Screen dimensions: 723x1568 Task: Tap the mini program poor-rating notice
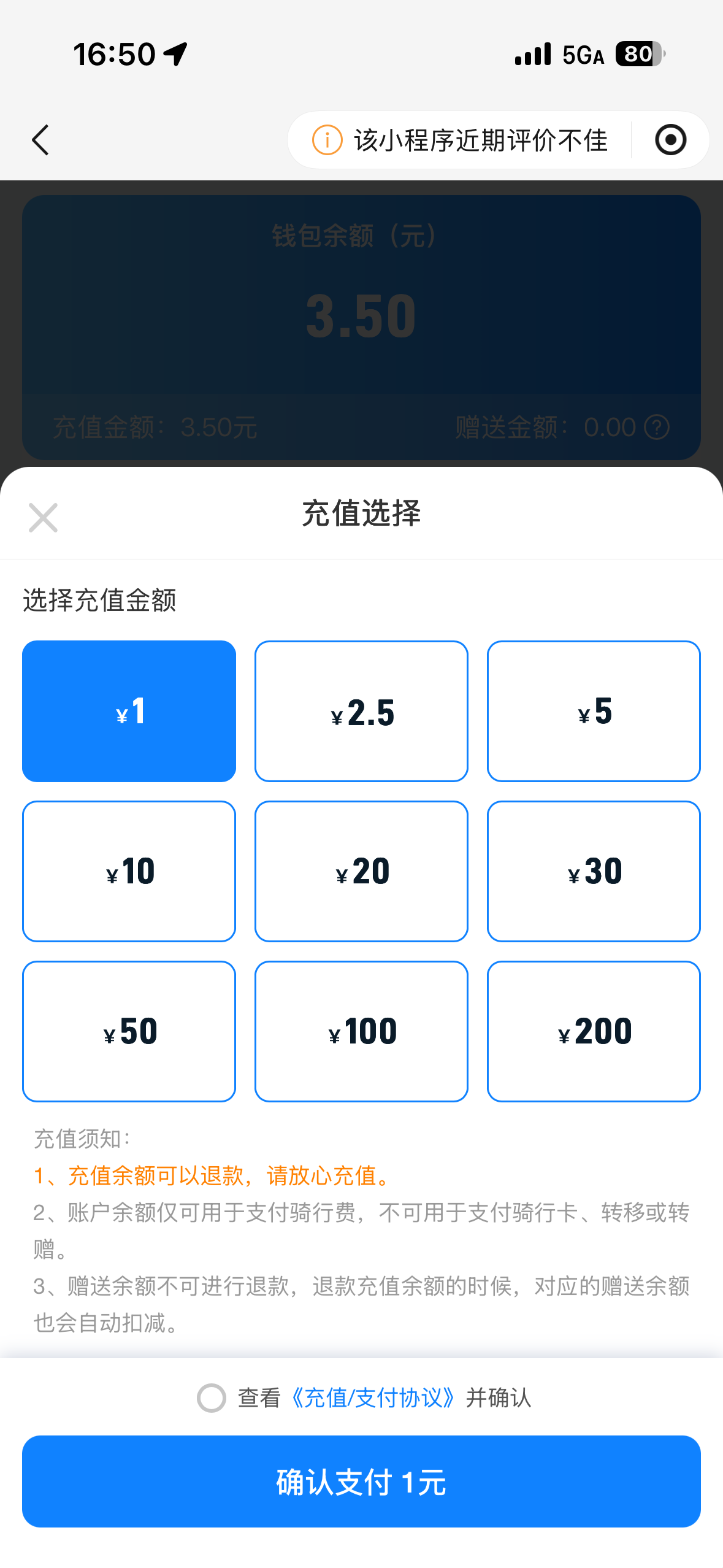coord(460,140)
